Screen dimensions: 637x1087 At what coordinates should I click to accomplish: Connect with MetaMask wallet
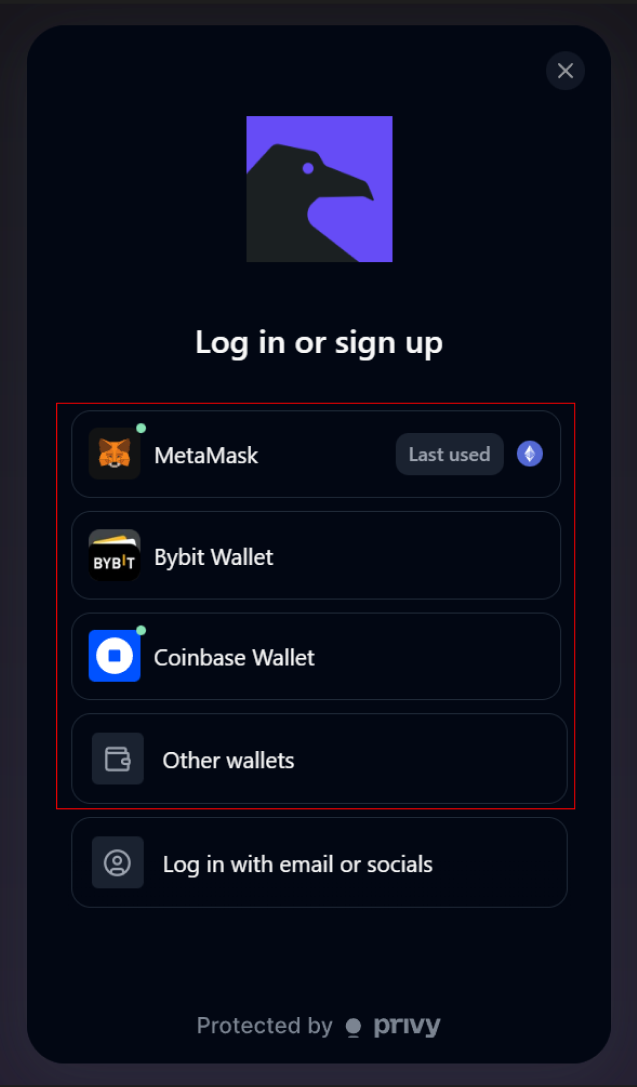pos(315,455)
